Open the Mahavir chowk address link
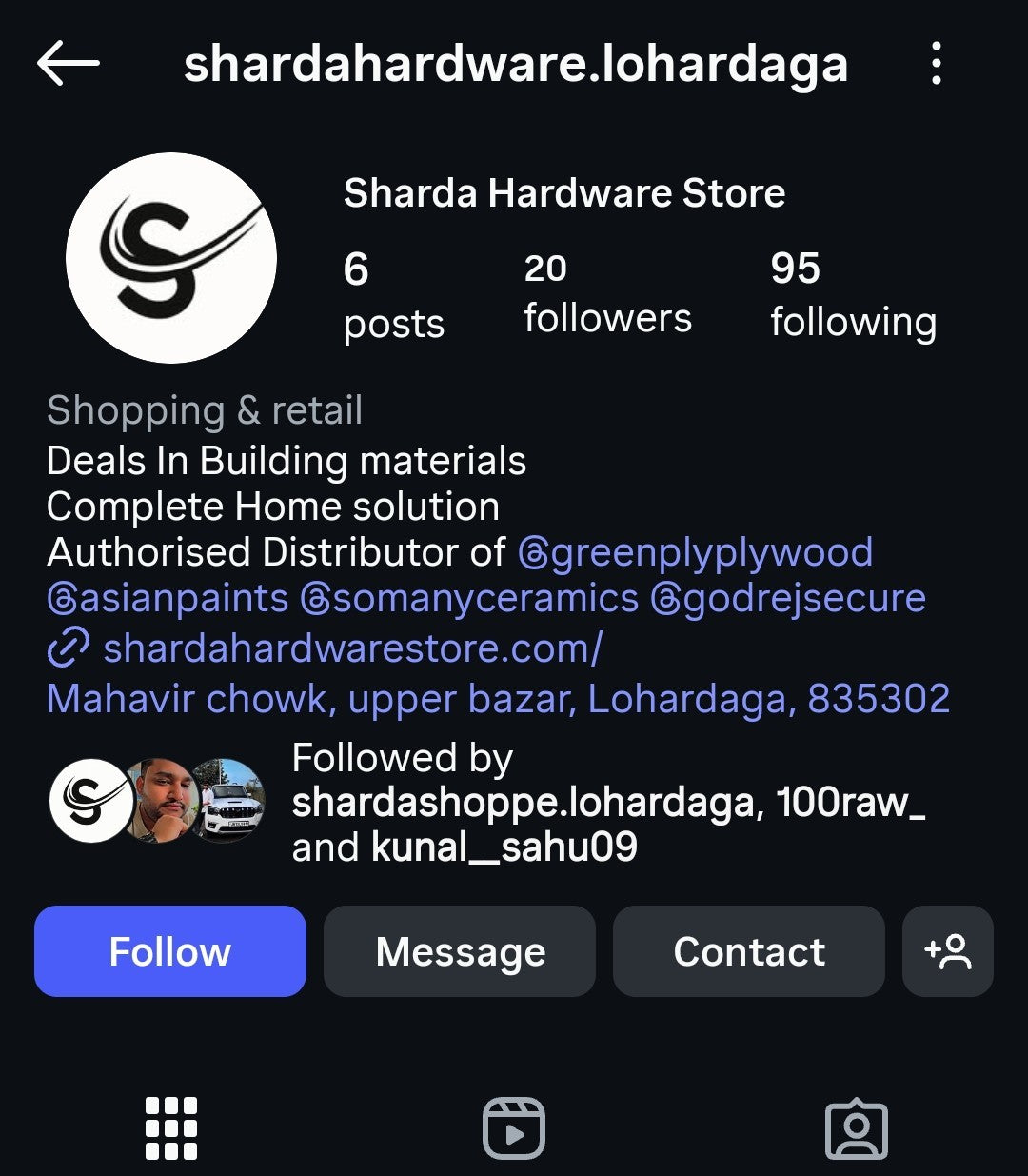The height and width of the screenshot is (1176, 1028). 498,699
